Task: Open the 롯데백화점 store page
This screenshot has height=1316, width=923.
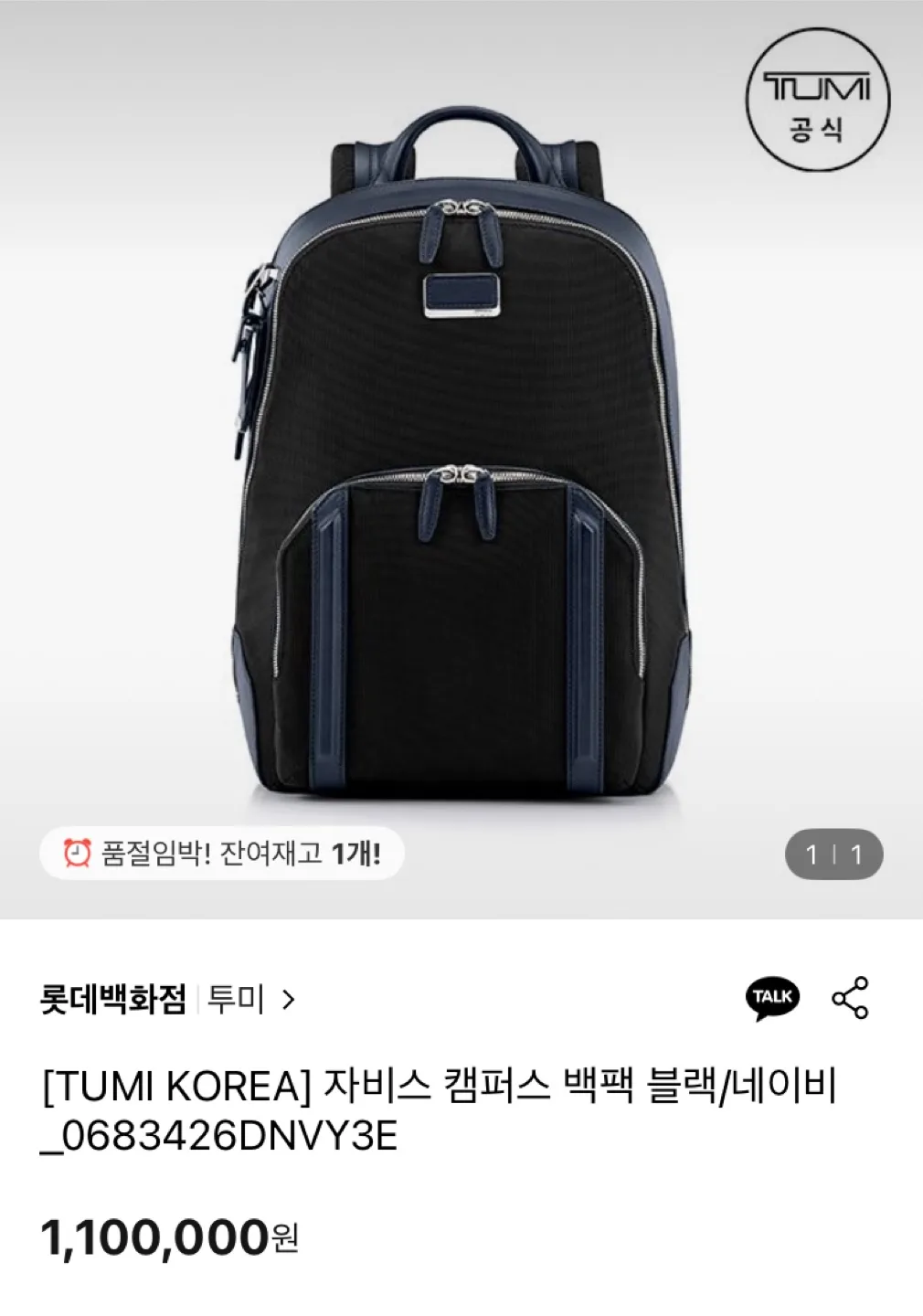Action: [112, 999]
